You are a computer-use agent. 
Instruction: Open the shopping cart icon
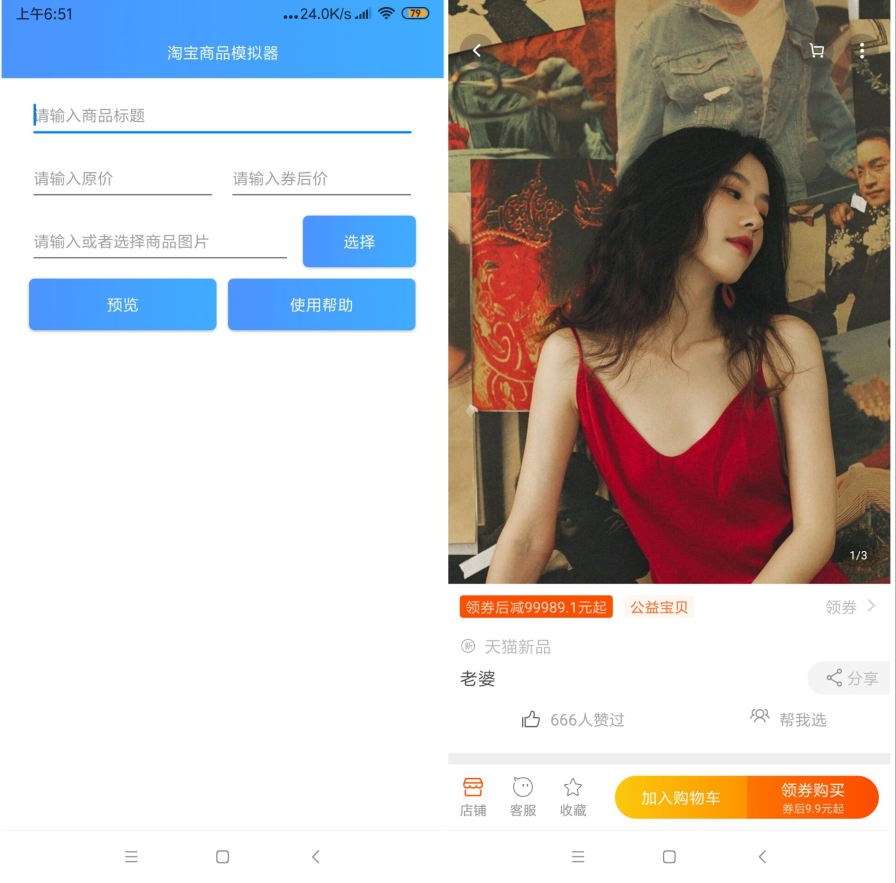point(817,51)
